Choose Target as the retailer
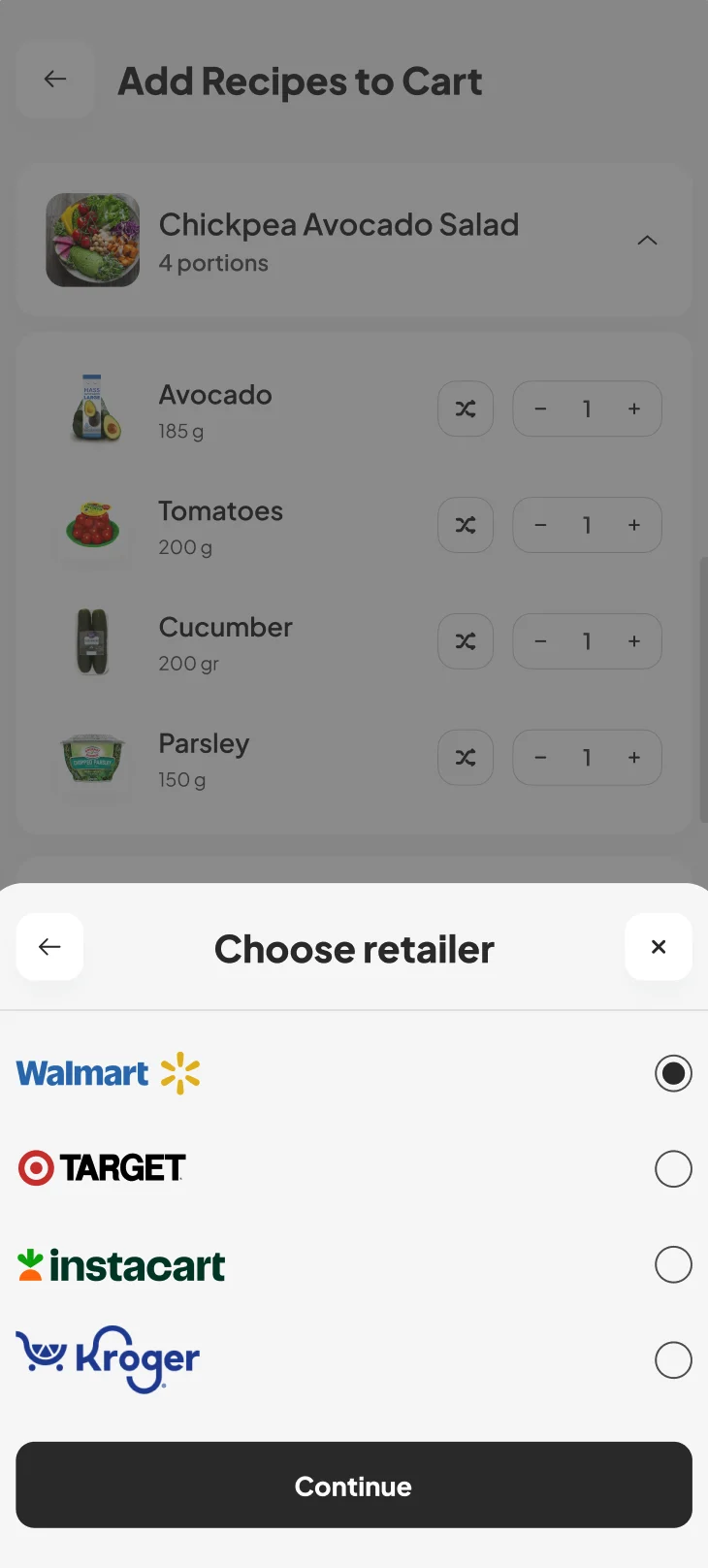 (x=672, y=1168)
